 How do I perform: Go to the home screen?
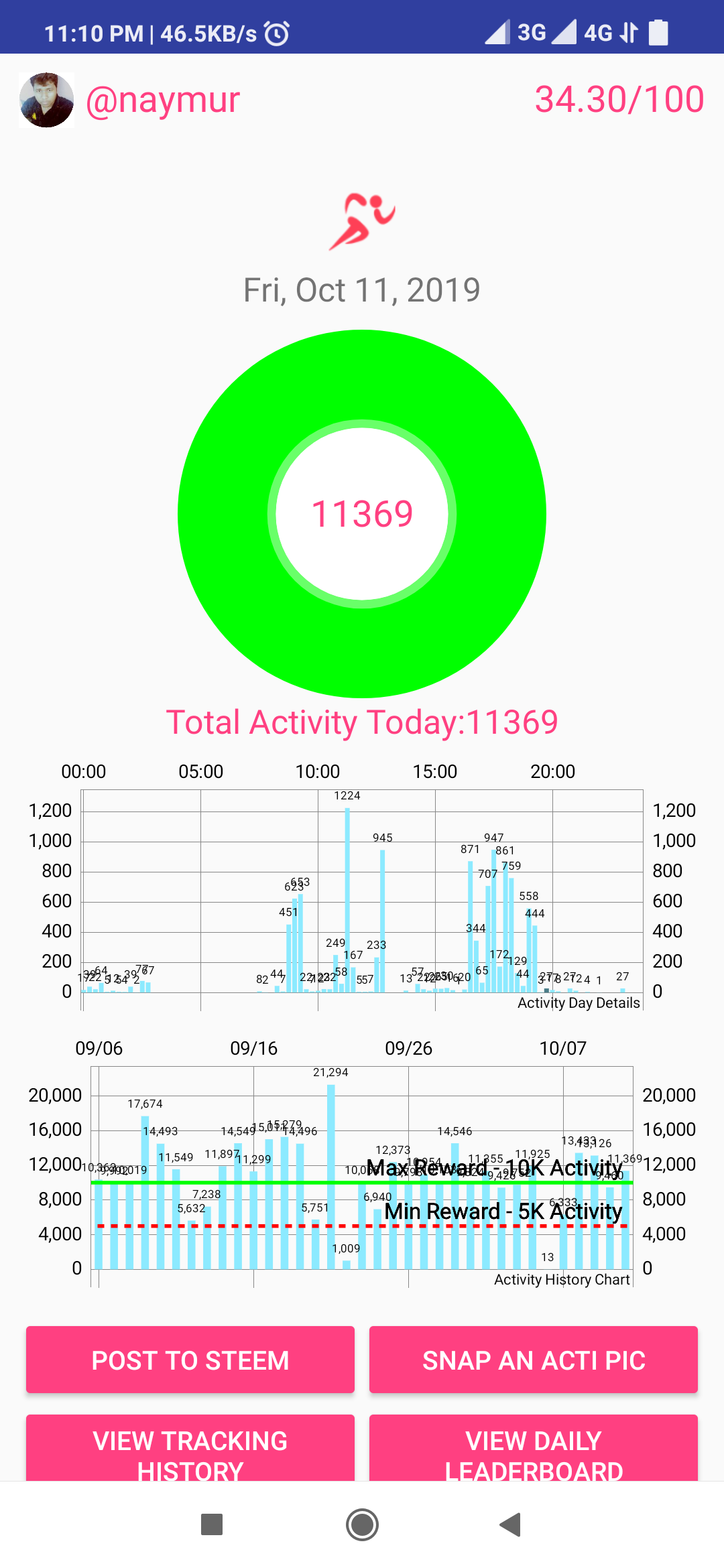pyautogui.click(x=362, y=1524)
